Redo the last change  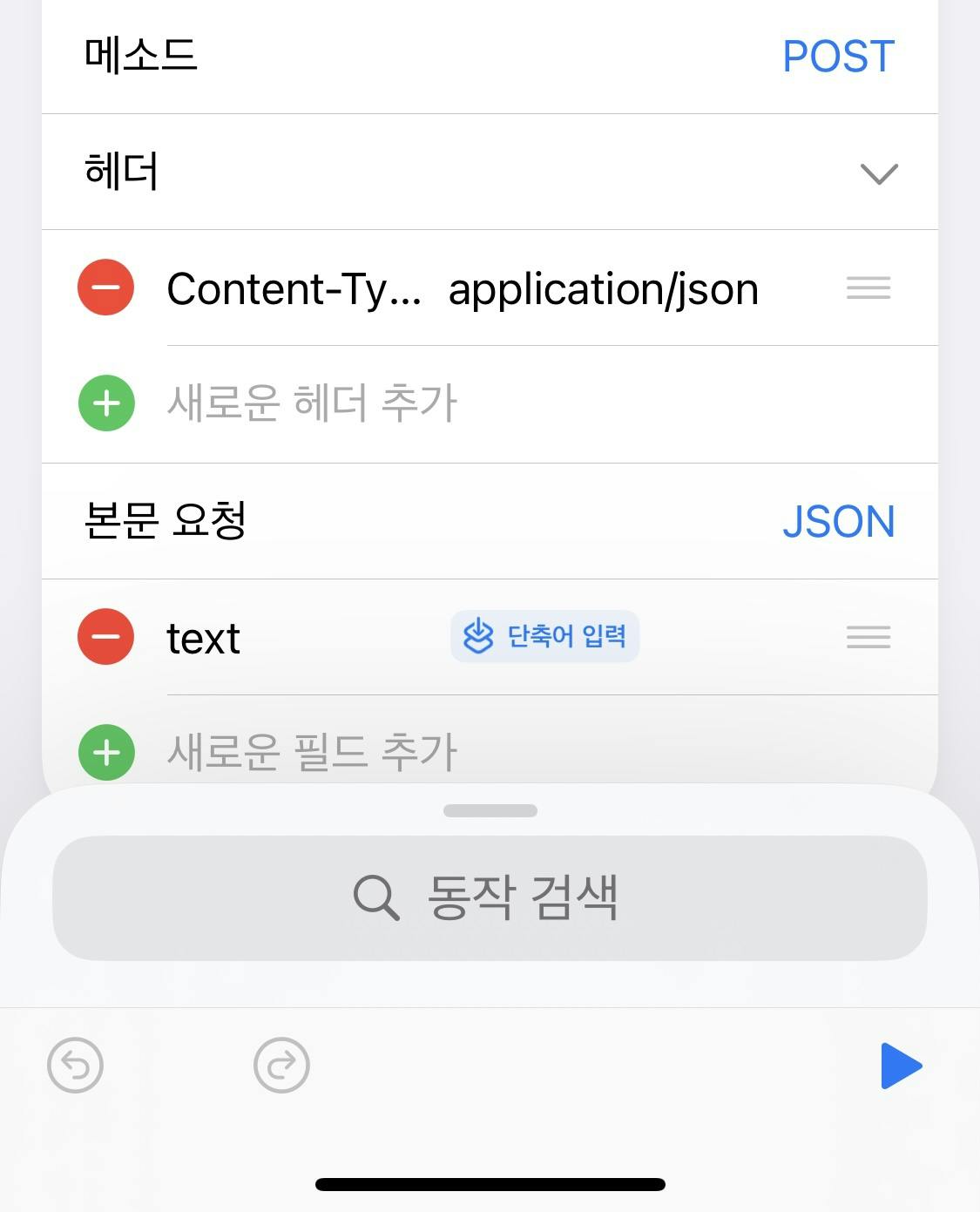pyautogui.click(x=281, y=1065)
